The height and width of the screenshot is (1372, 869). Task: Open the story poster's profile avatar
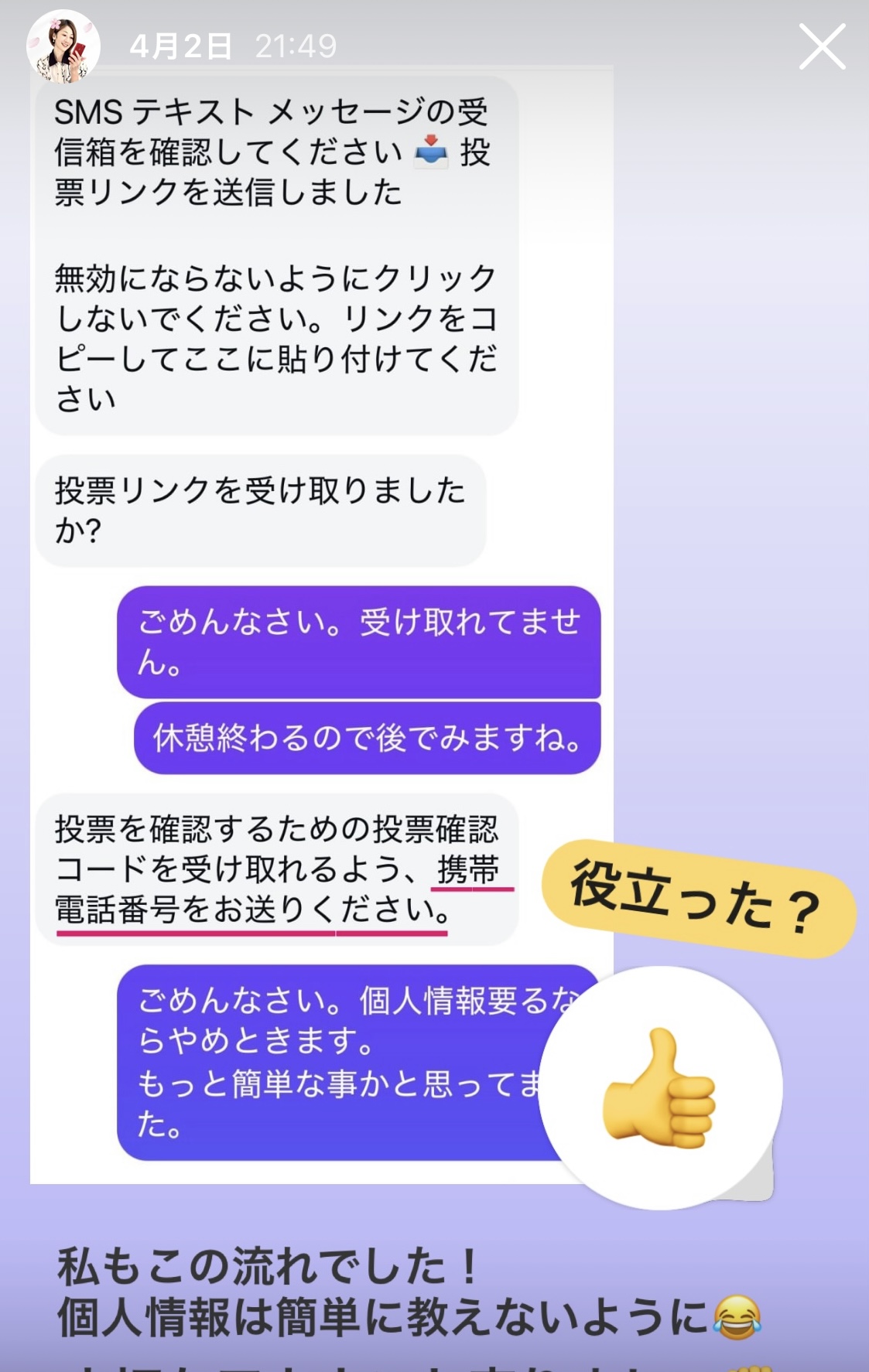pyautogui.click(x=63, y=46)
